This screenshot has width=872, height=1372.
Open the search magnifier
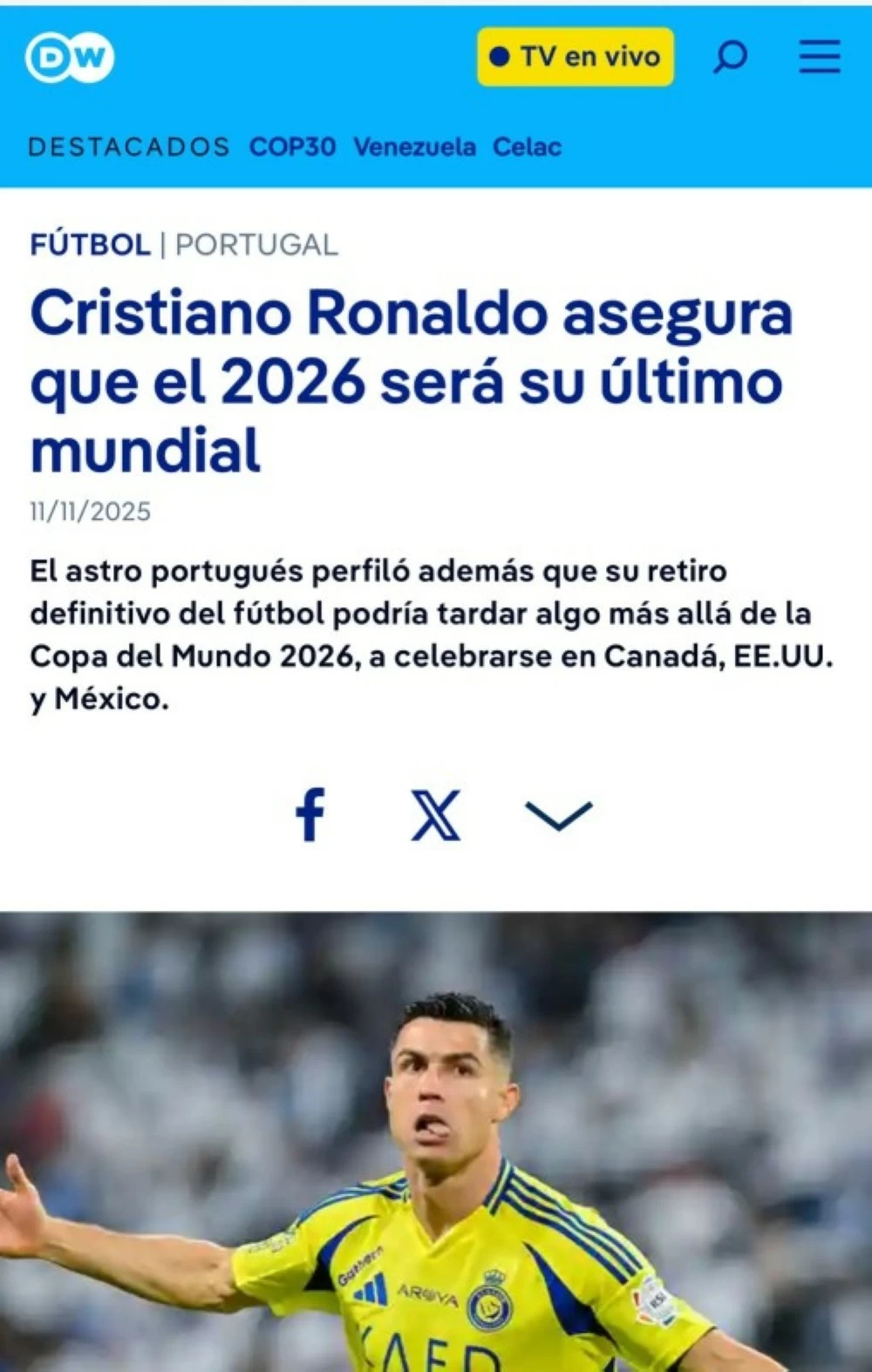730,58
